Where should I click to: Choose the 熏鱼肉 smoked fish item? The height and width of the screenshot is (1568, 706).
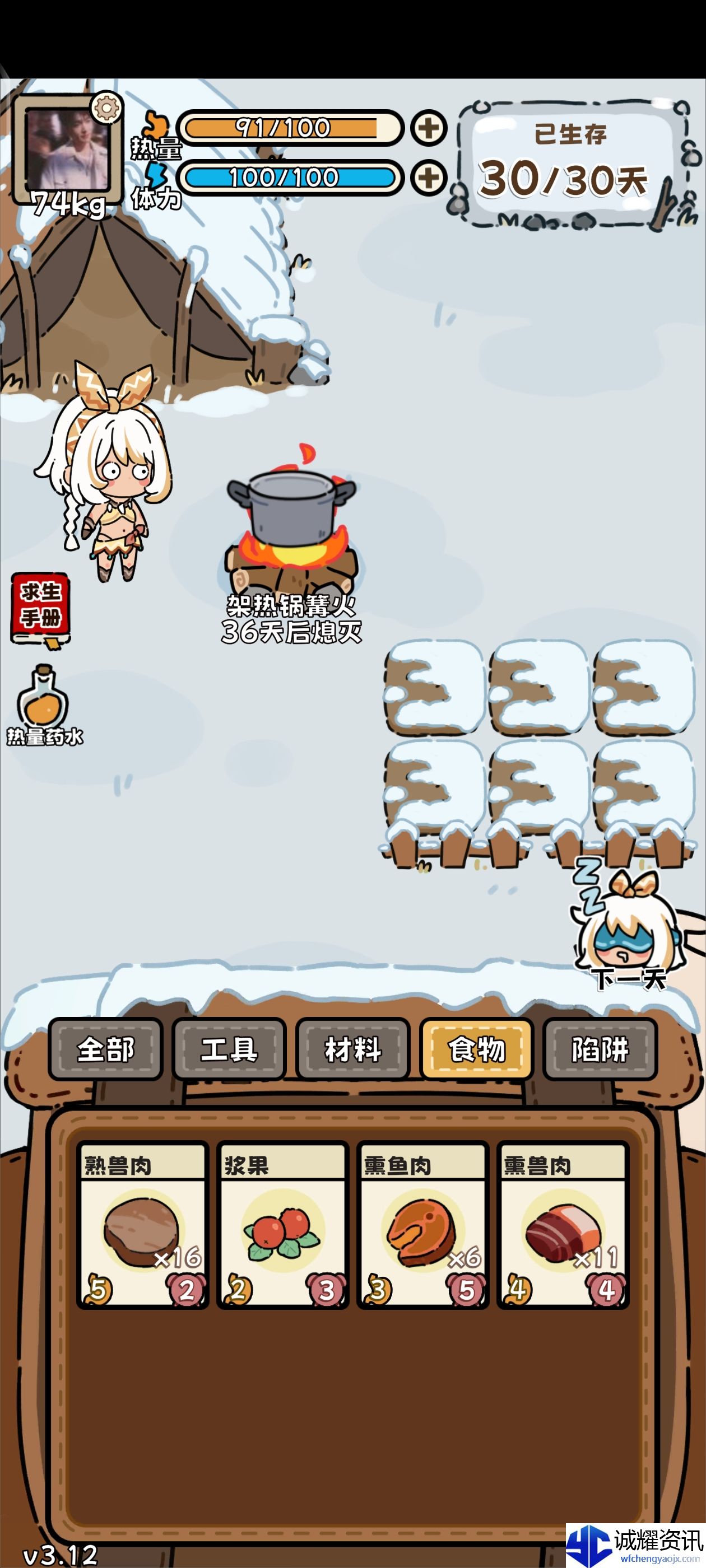coord(422,1225)
